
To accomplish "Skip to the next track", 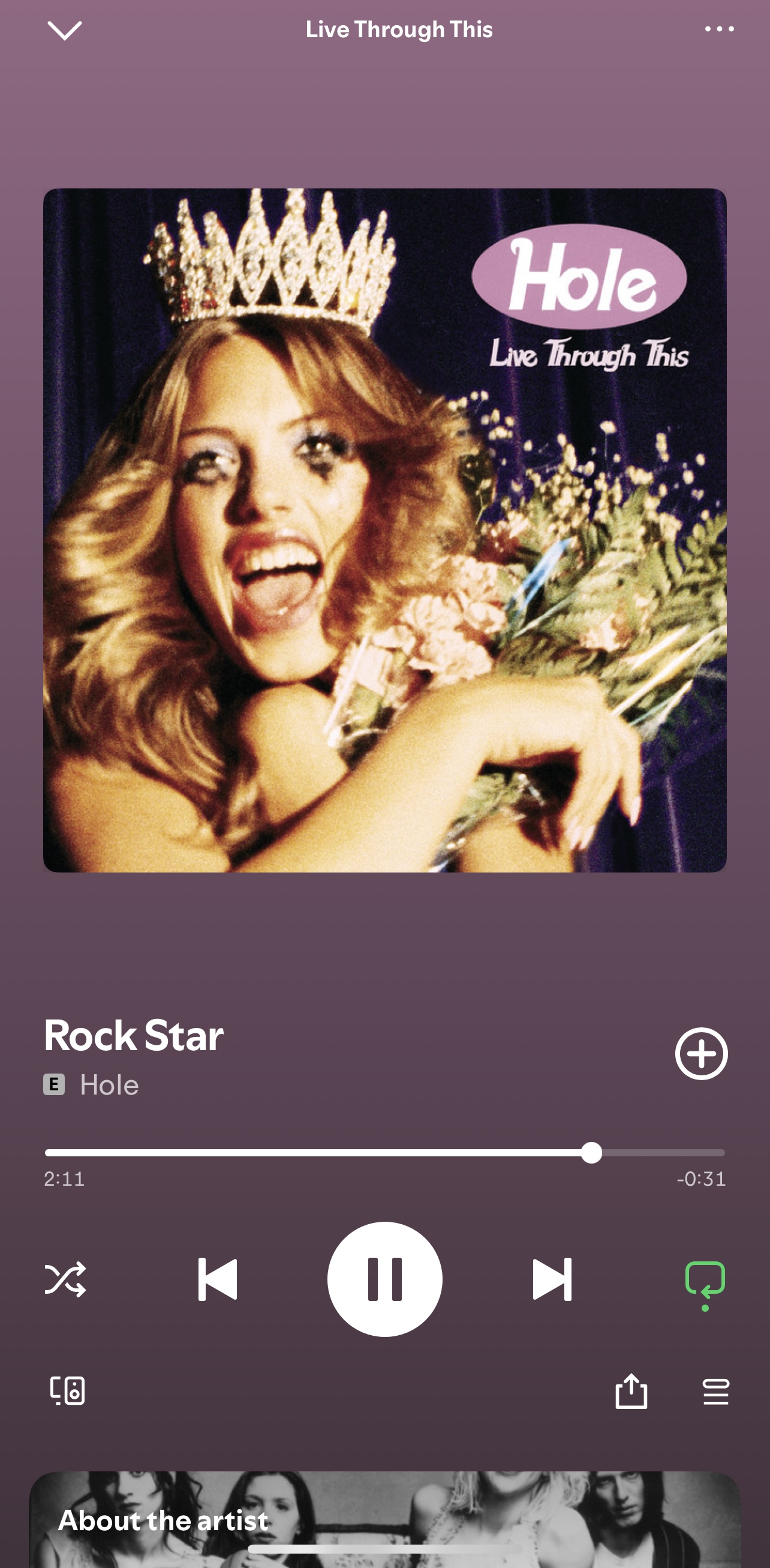I will [552, 1279].
